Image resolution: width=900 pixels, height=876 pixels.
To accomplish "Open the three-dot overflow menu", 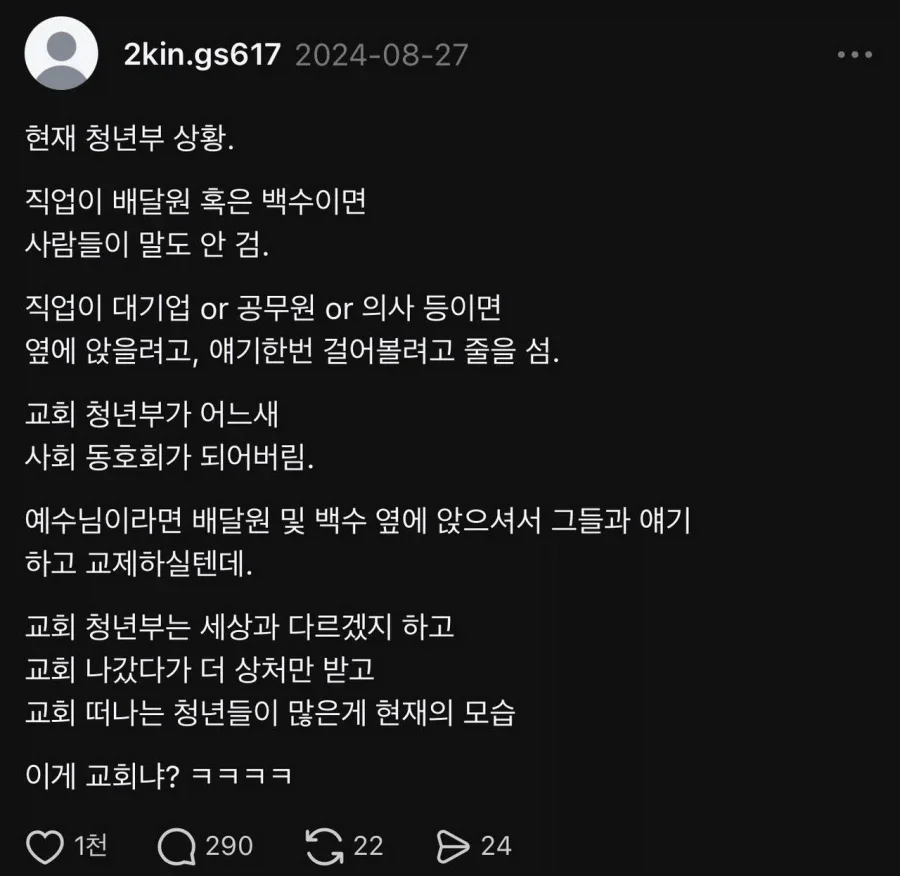I will point(854,54).
